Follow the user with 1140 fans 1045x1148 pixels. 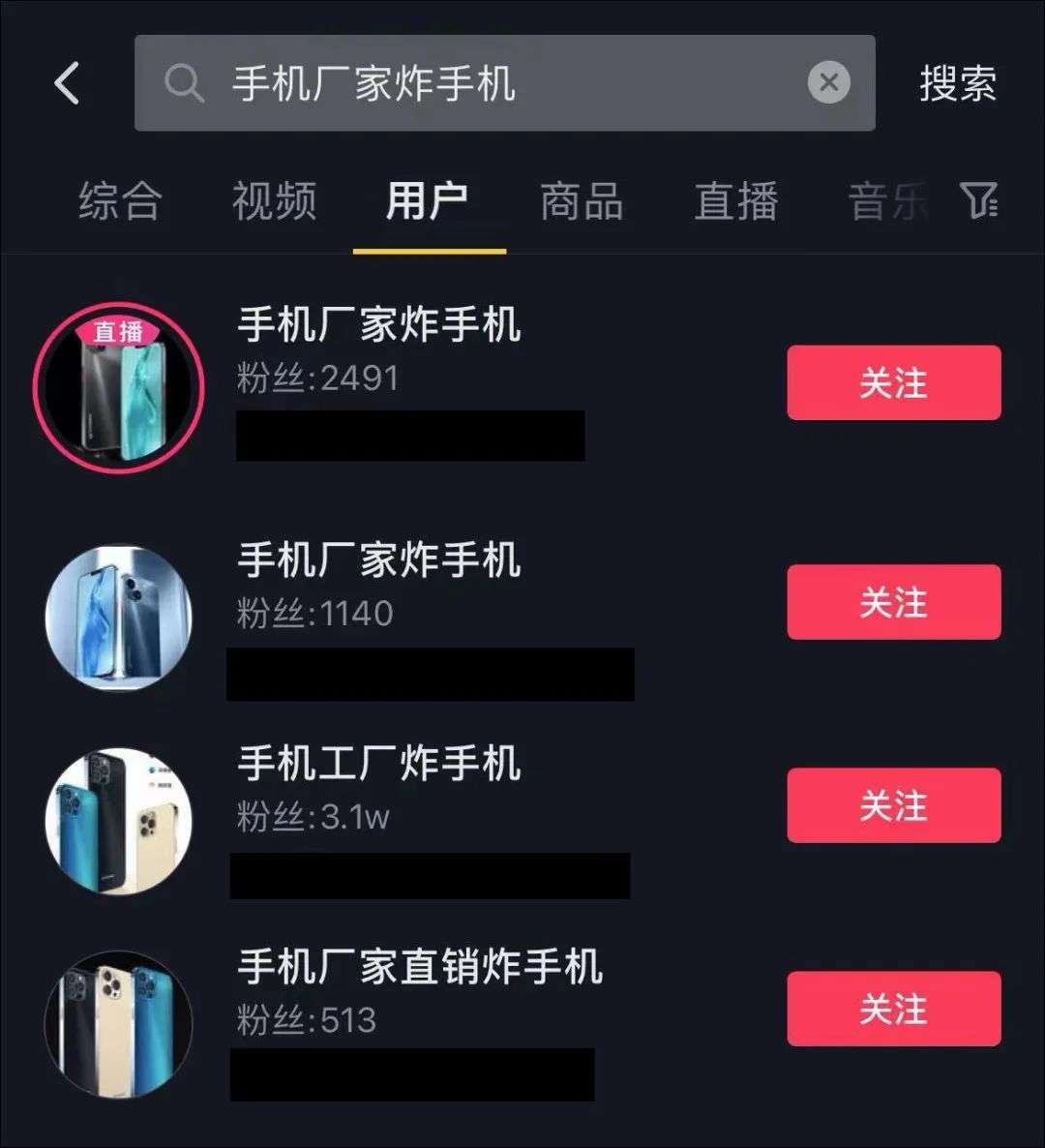coord(893,602)
